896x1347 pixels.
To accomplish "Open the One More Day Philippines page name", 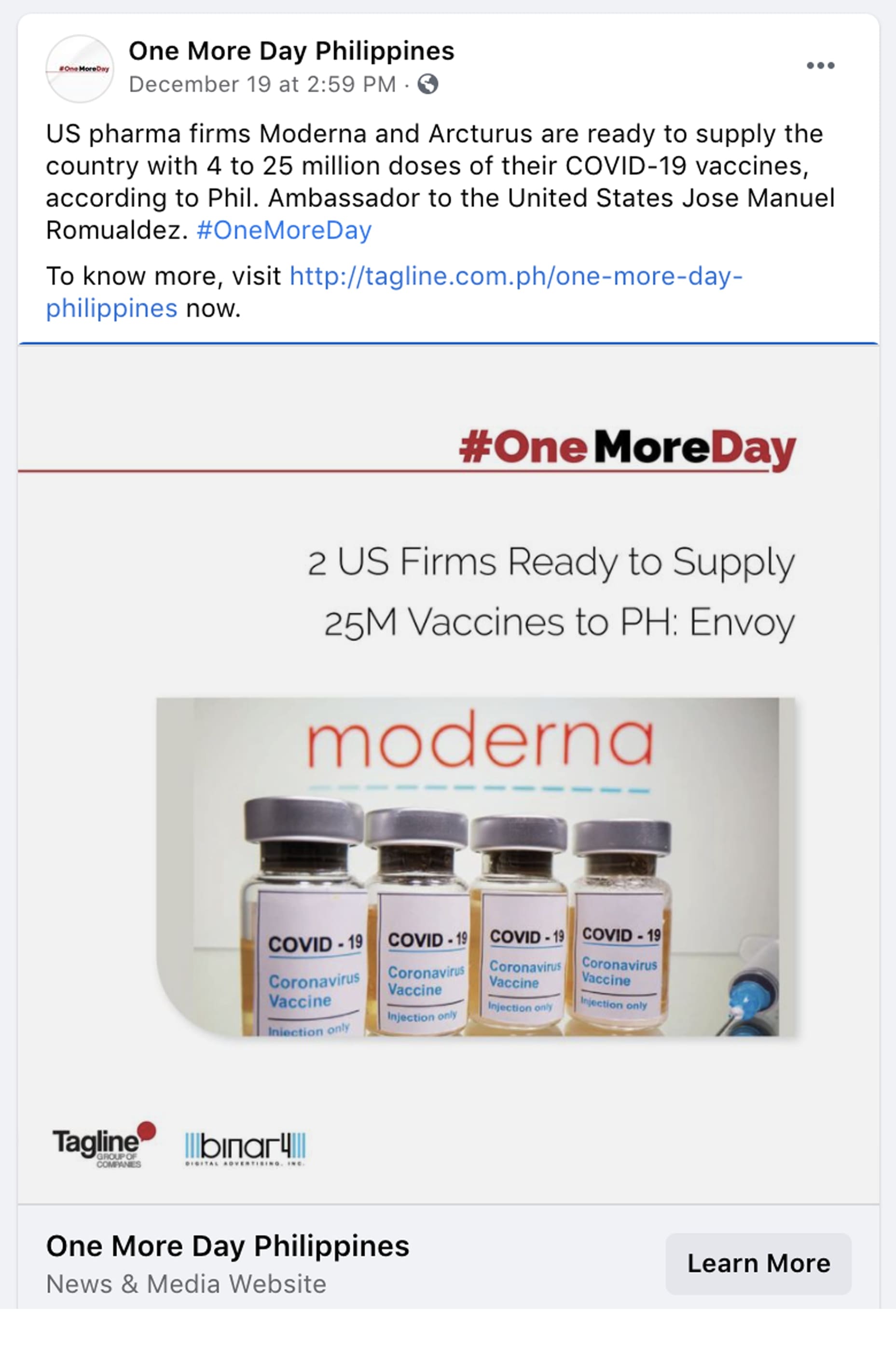I will coord(291,51).
